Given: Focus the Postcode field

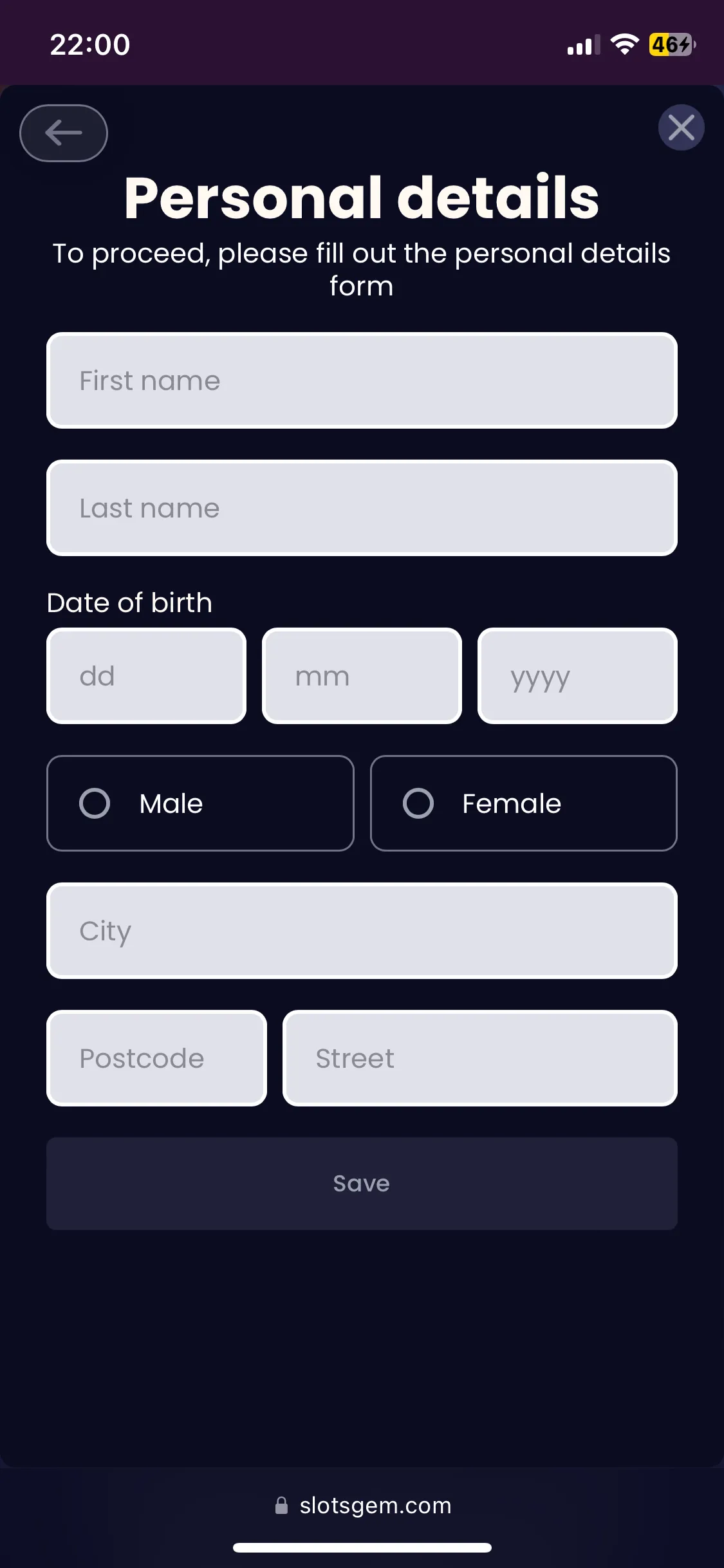Looking at the screenshot, I should point(156,1058).
